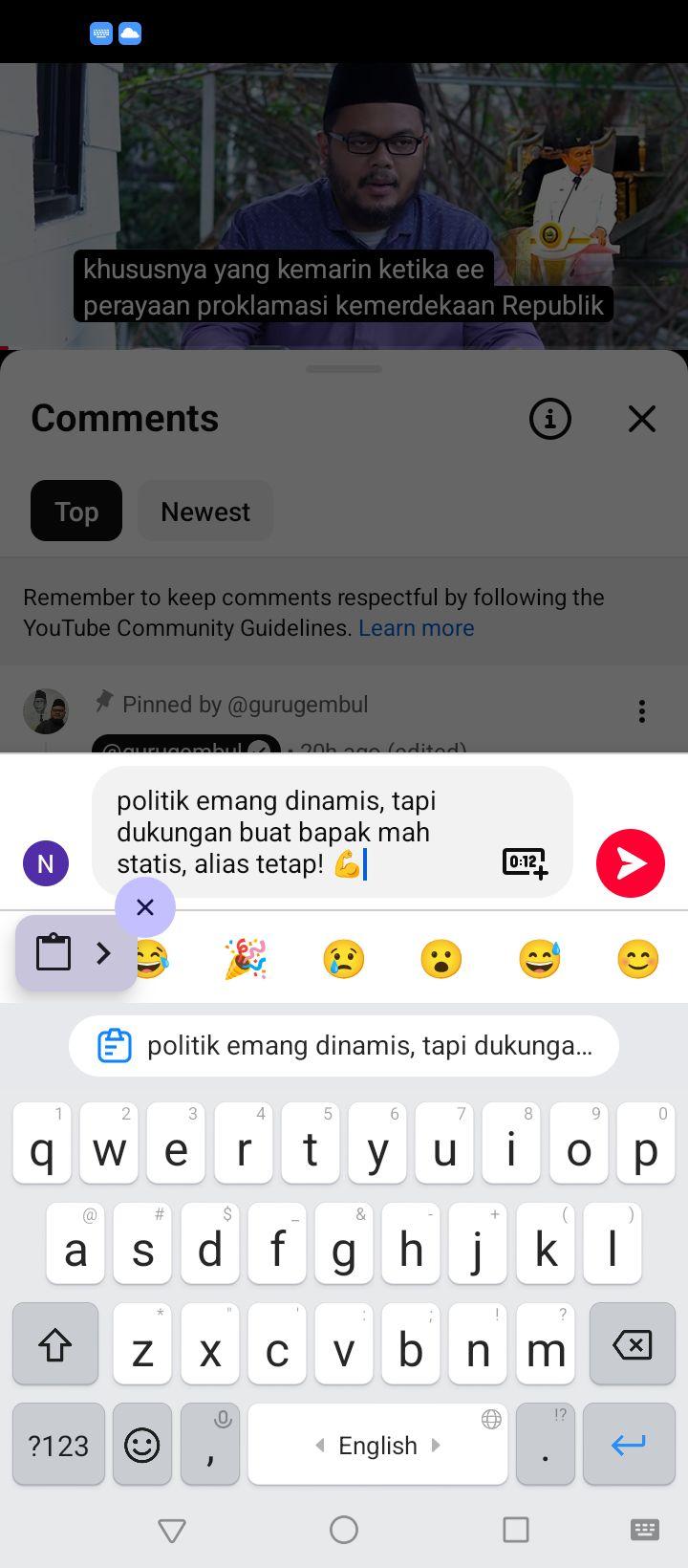Select the Top comments tab
The image size is (688, 1568).
tap(76, 512)
